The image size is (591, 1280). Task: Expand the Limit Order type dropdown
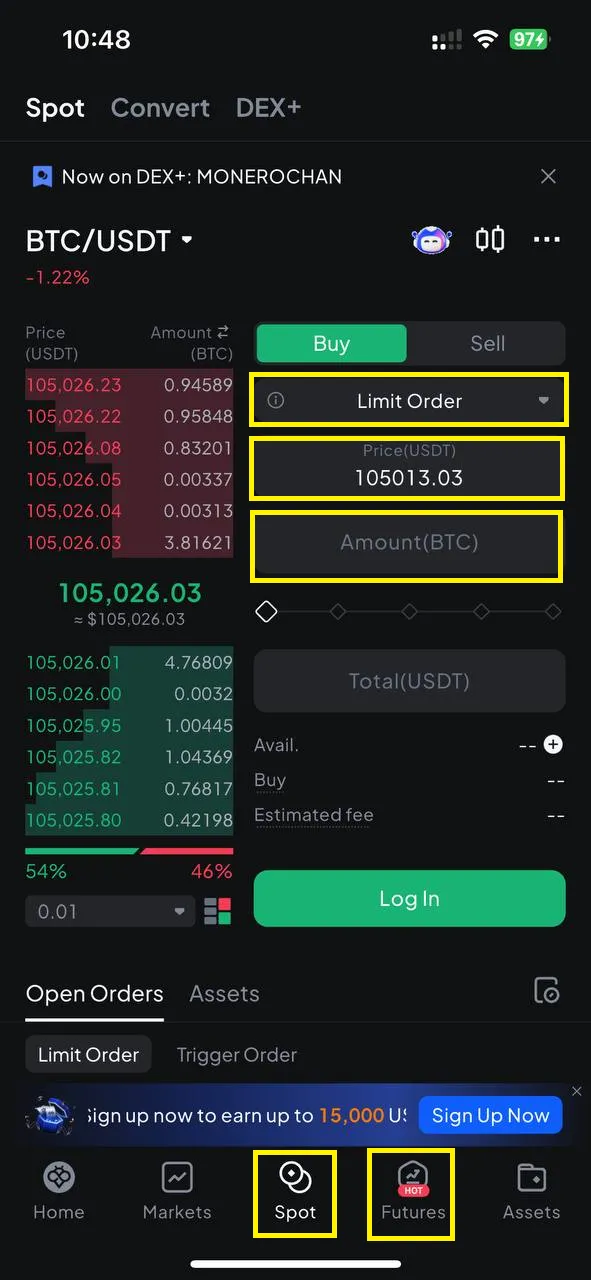[409, 401]
